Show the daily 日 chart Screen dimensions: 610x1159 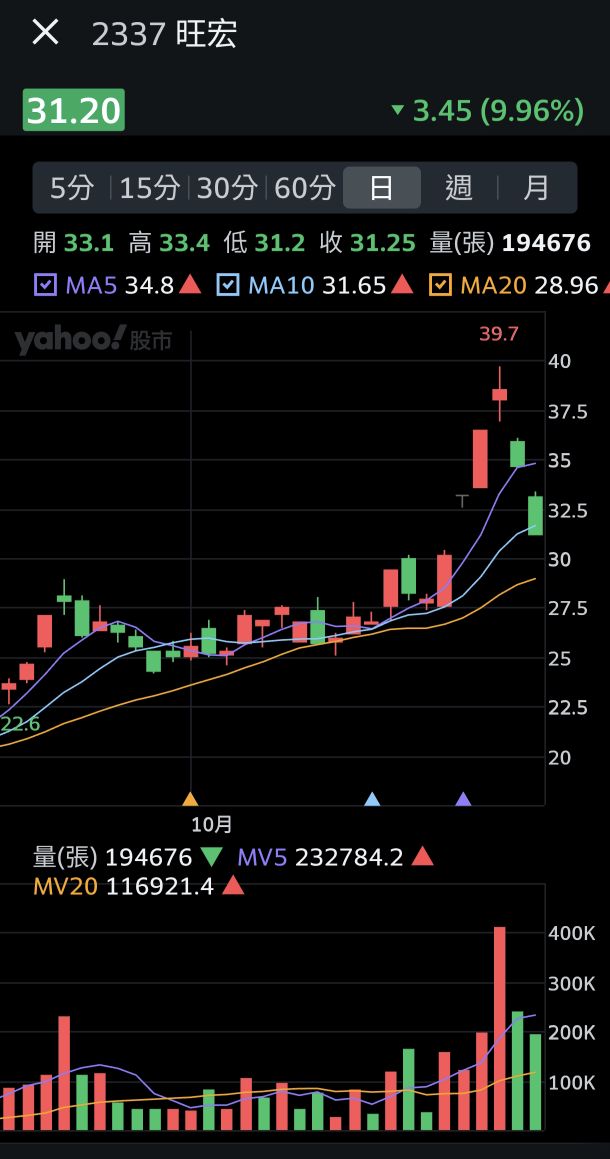(x=381, y=188)
